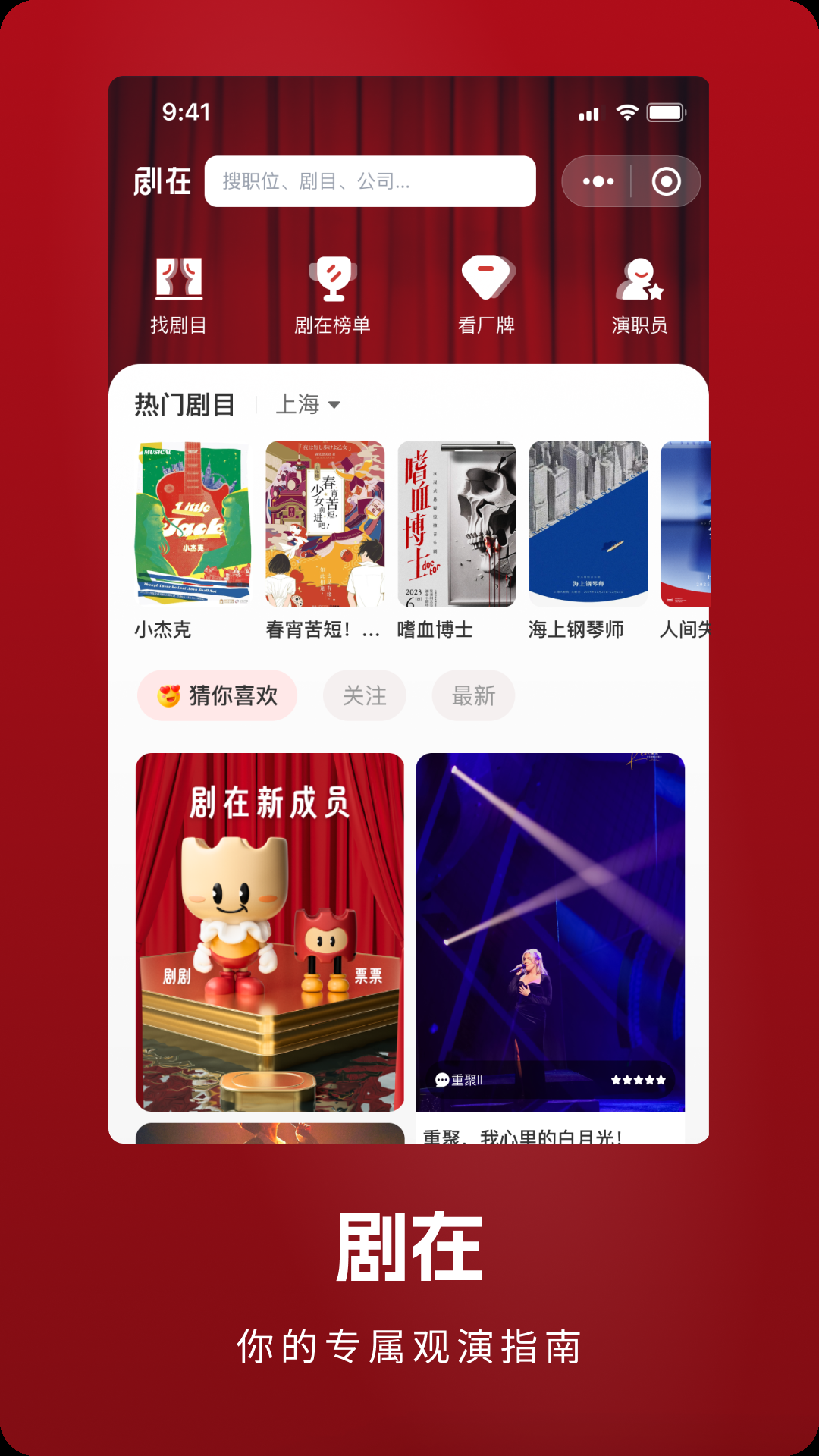Screen dimensions: 819x1456
Task: Collapse the 热门剧目 section header
Action: 184,405
